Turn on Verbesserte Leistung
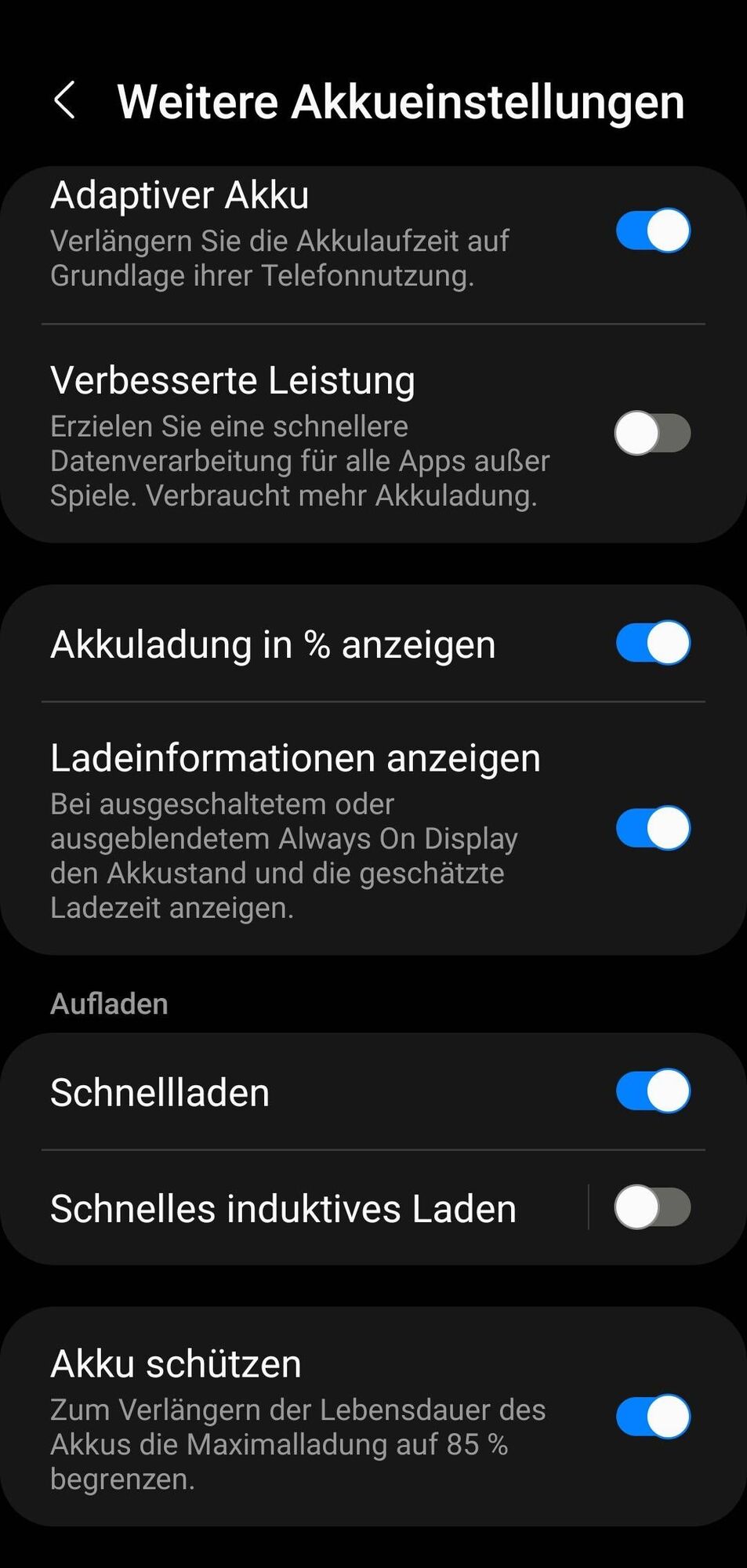 [x=652, y=433]
